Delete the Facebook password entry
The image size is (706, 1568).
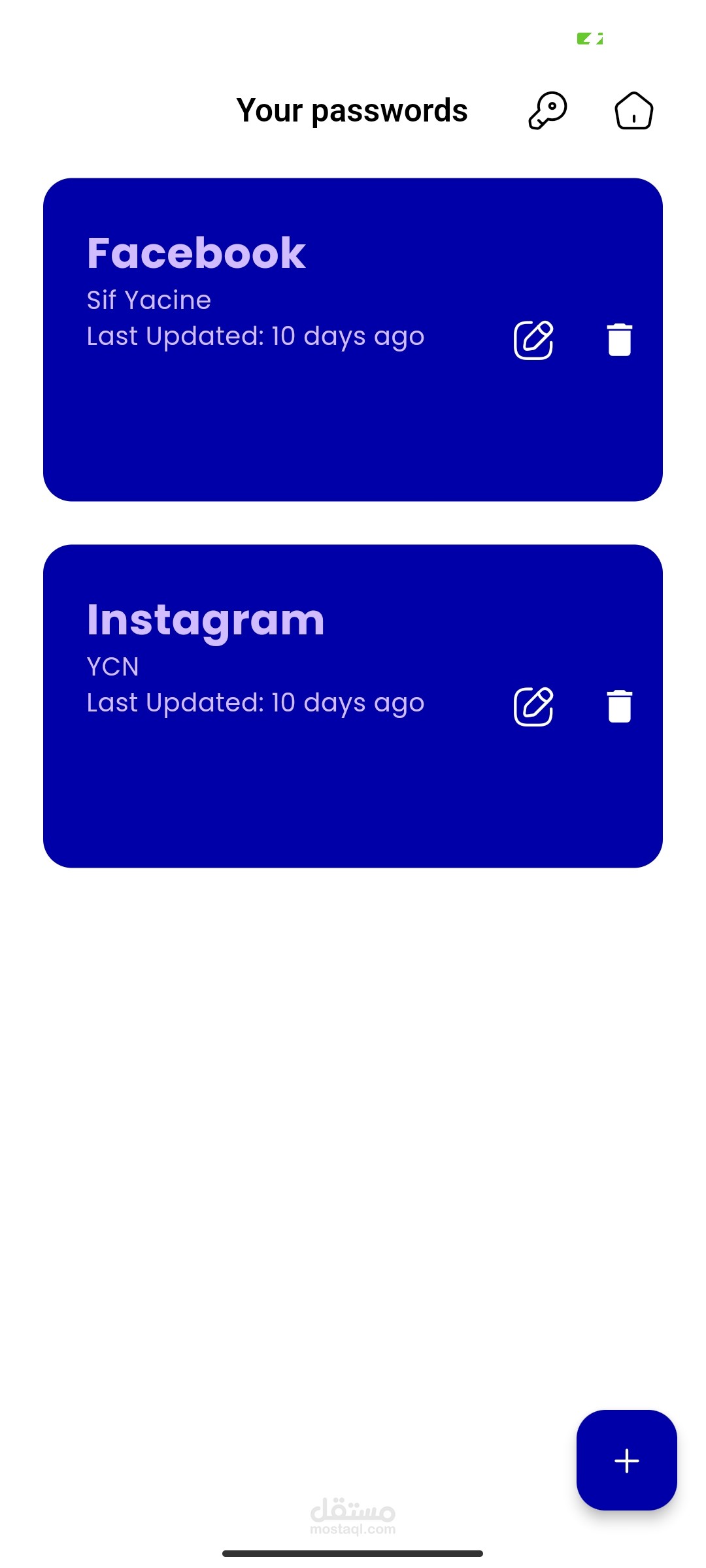620,340
